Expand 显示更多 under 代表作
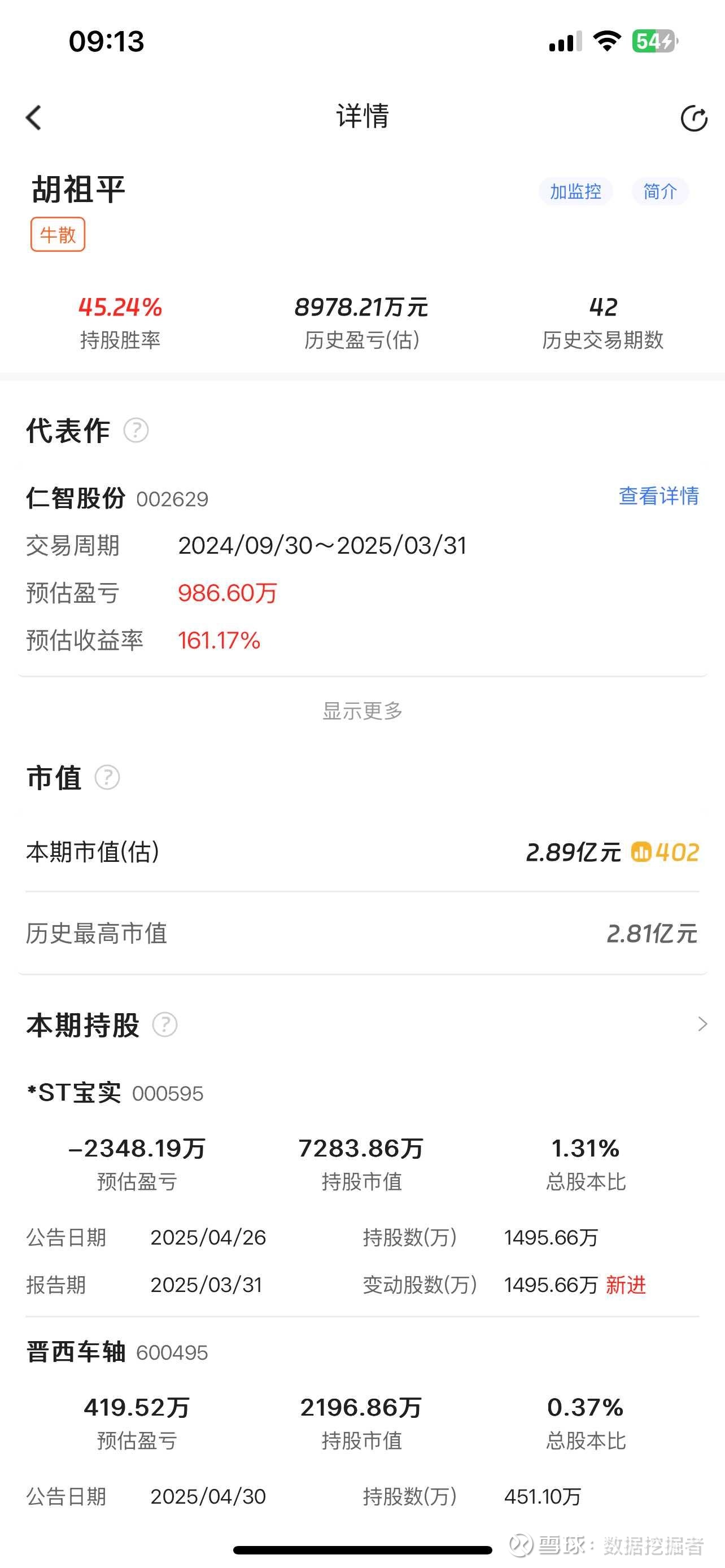 tap(362, 711)
